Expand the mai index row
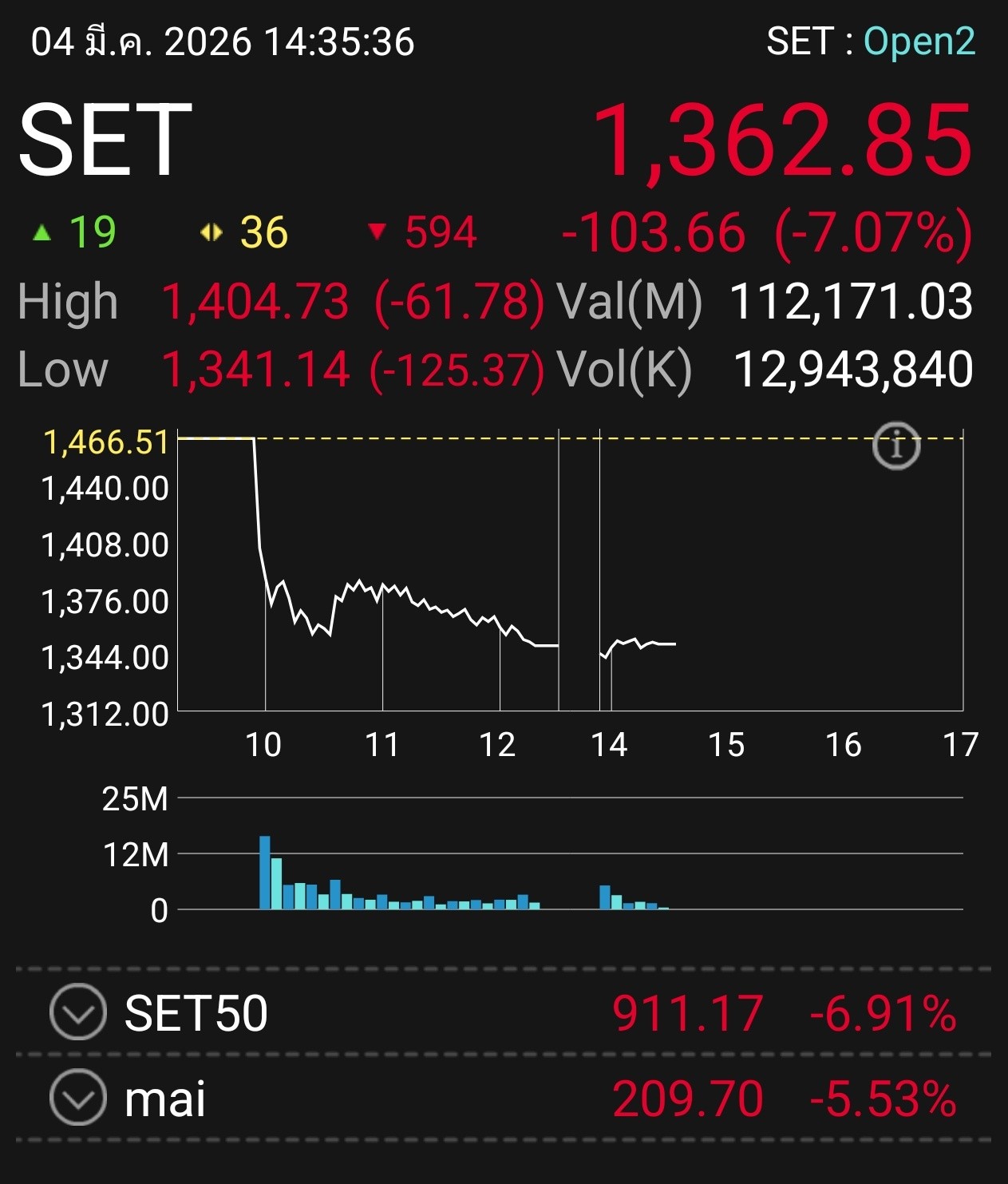The image size is (1008, 1184). (x=77, y=1097)
